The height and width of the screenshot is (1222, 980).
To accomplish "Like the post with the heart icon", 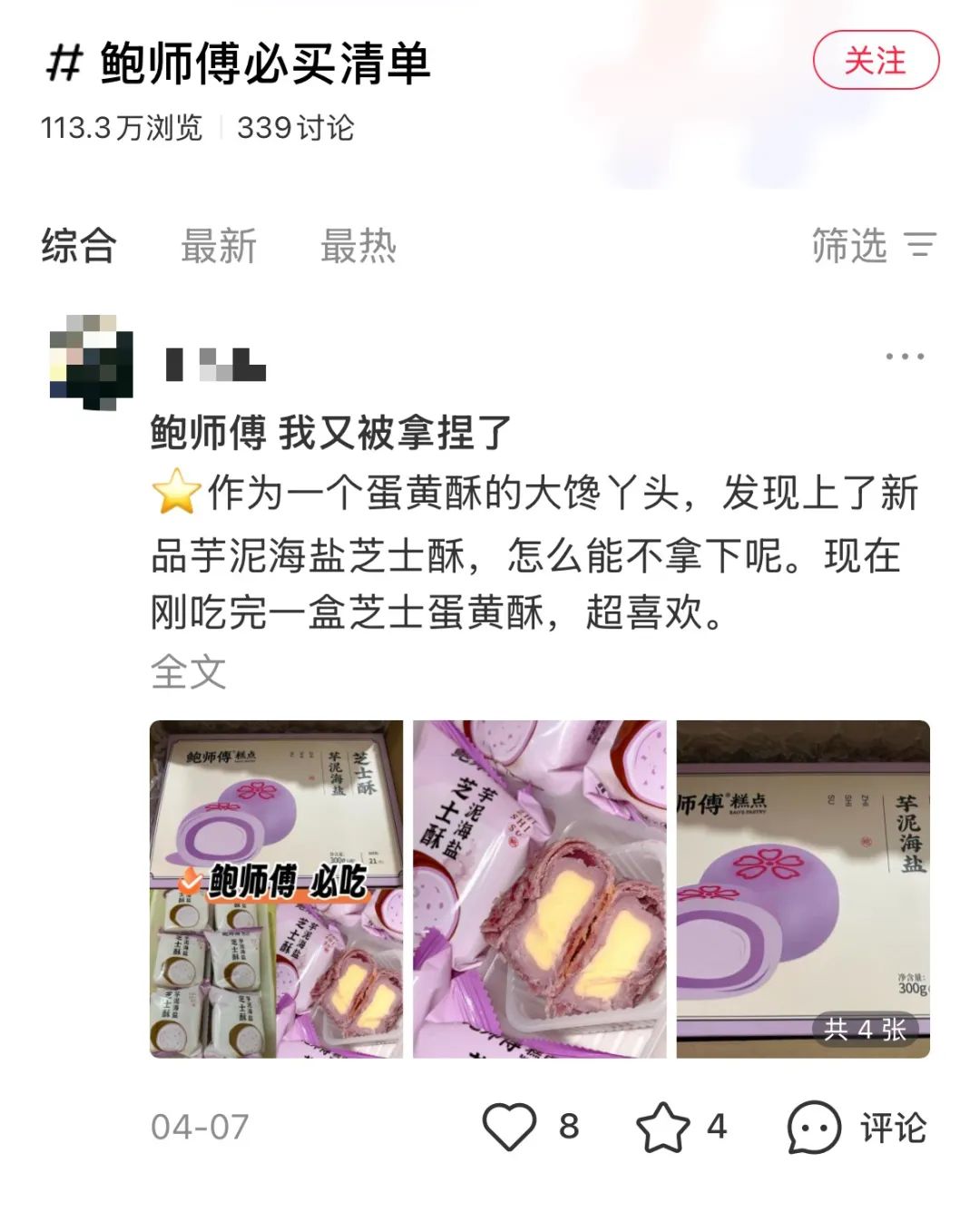I will [509, 1127].
